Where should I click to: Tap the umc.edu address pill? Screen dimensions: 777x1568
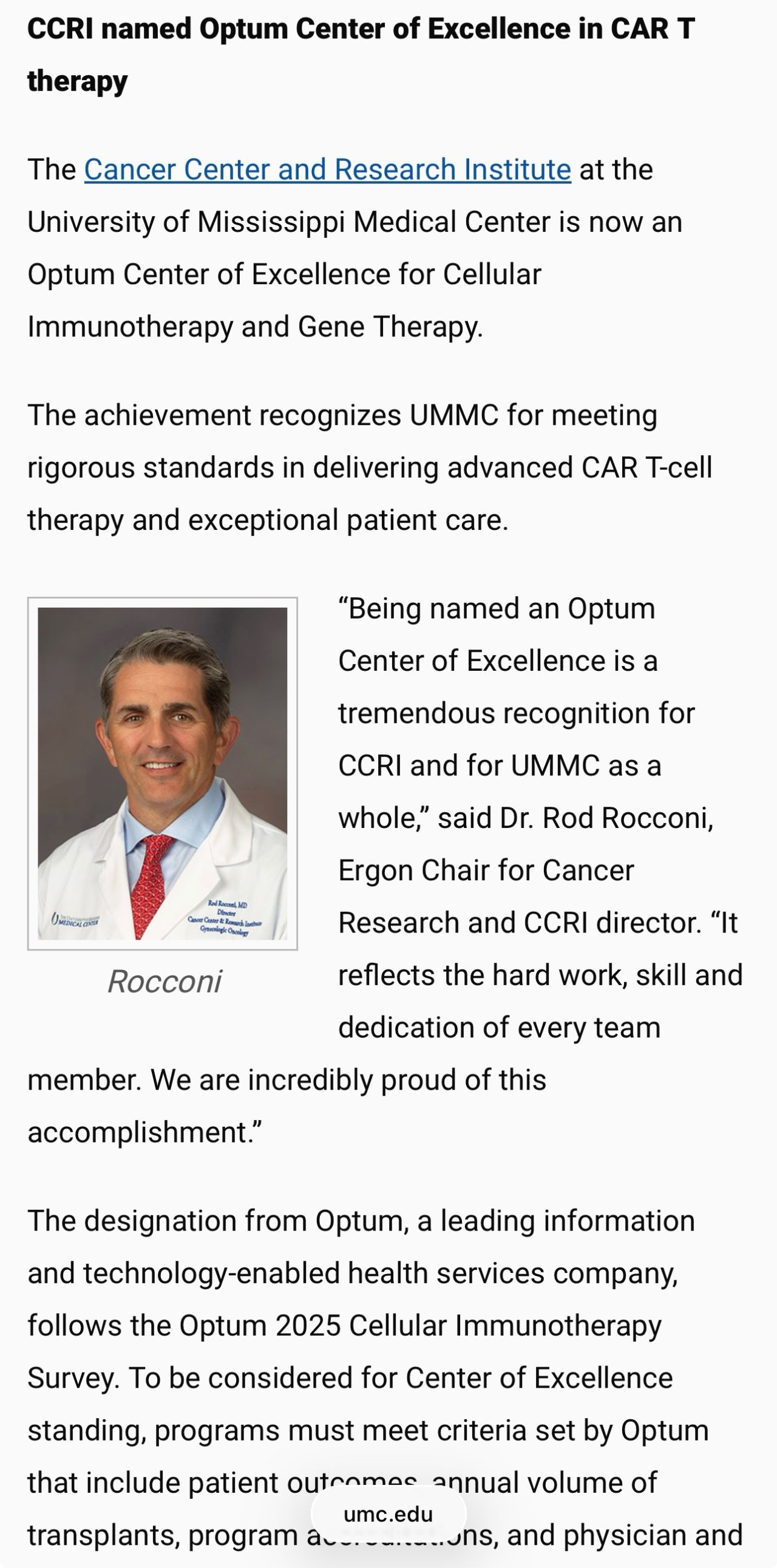pos(388,1514)
